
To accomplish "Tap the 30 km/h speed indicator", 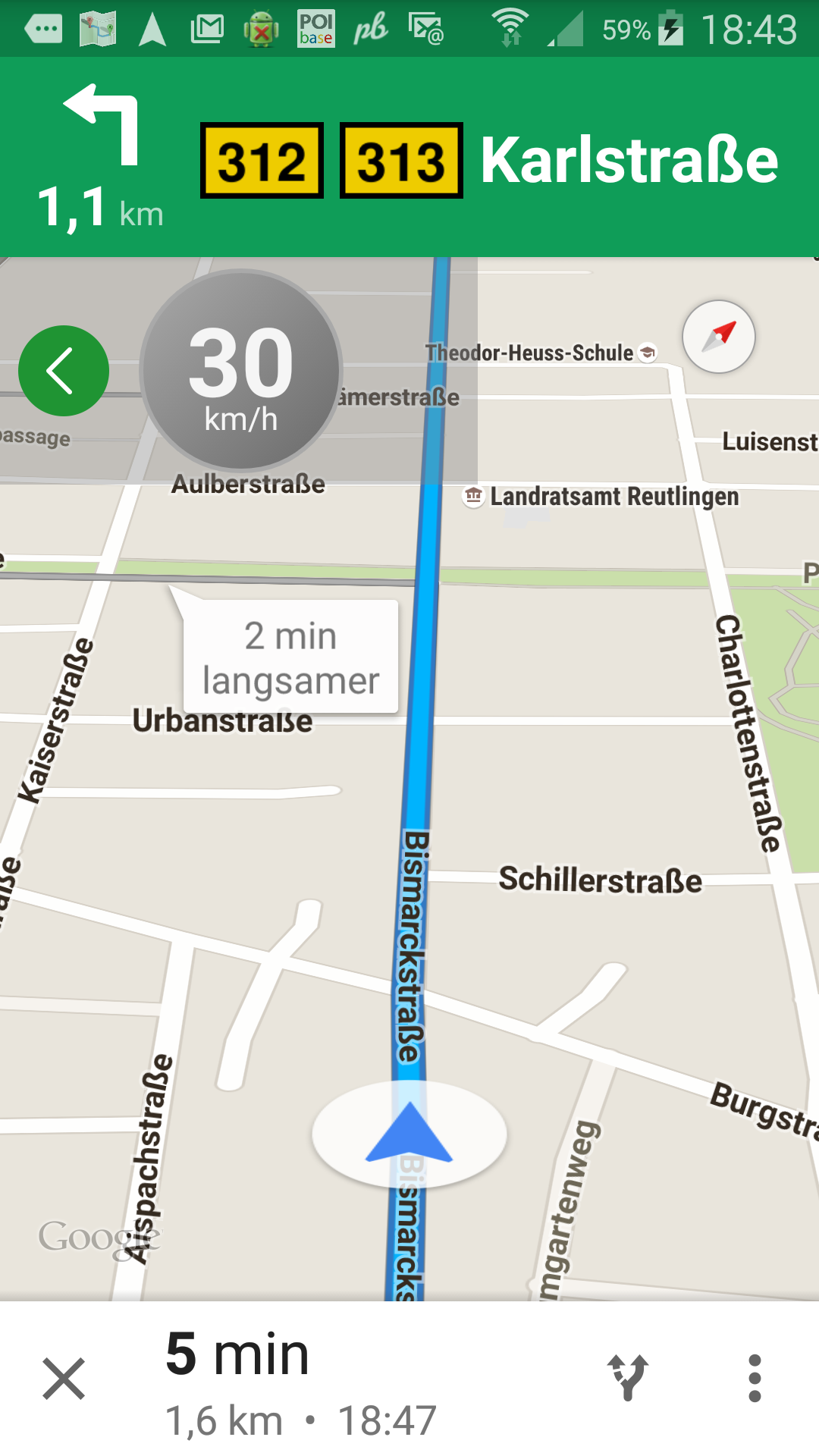I will click(241, 371).
